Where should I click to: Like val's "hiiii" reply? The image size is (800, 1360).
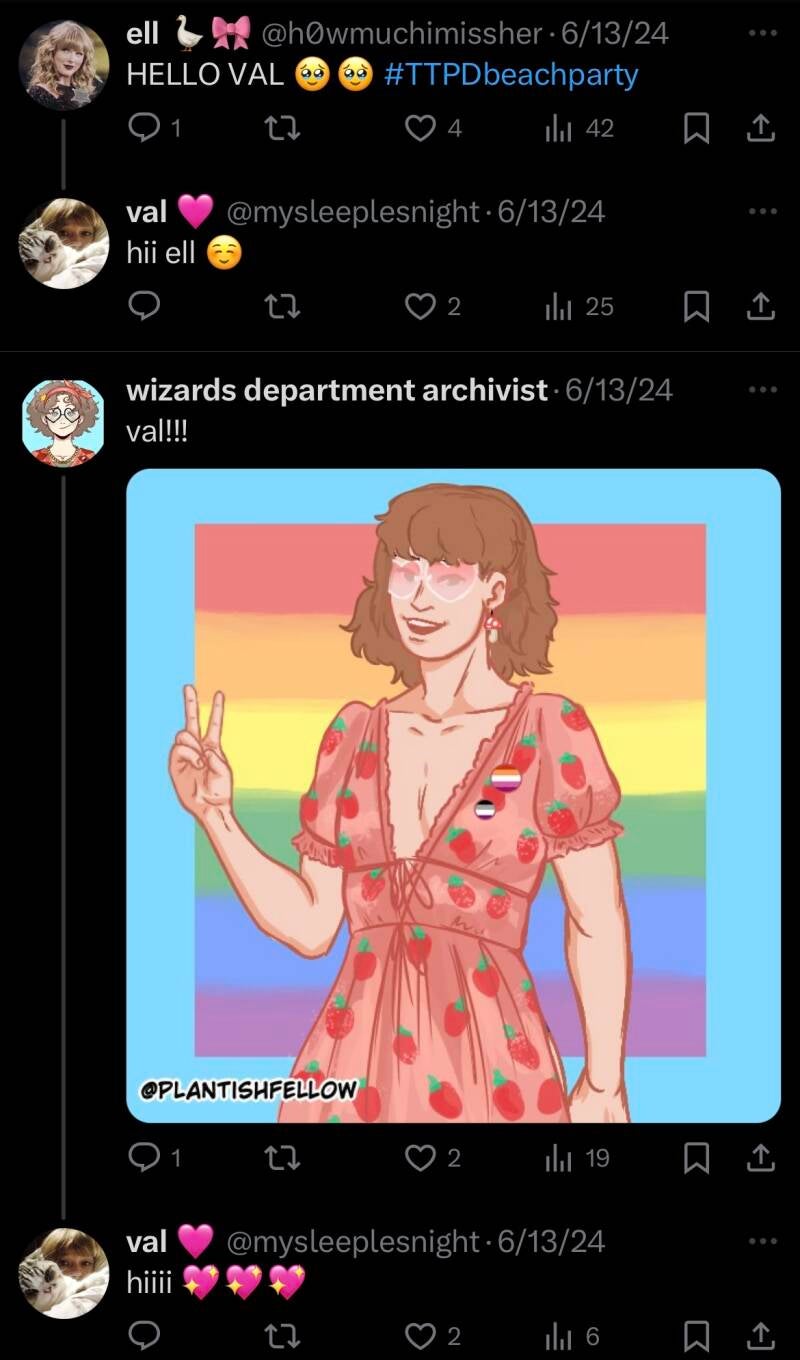[x=421, y=1336]
